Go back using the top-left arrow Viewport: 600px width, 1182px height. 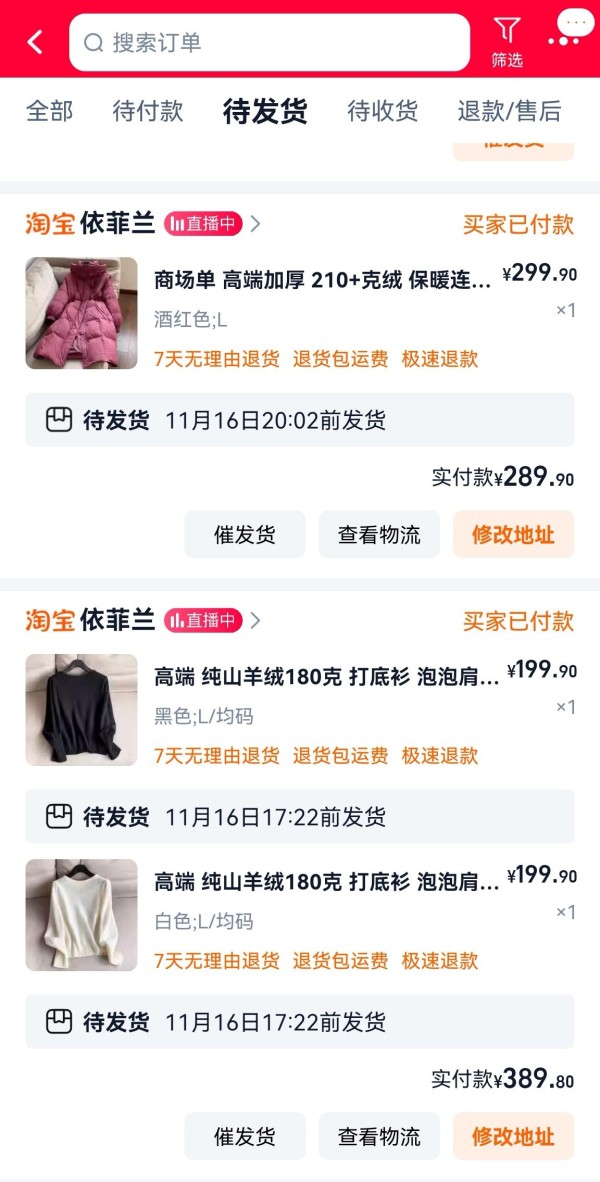click(x=35, y=42)
